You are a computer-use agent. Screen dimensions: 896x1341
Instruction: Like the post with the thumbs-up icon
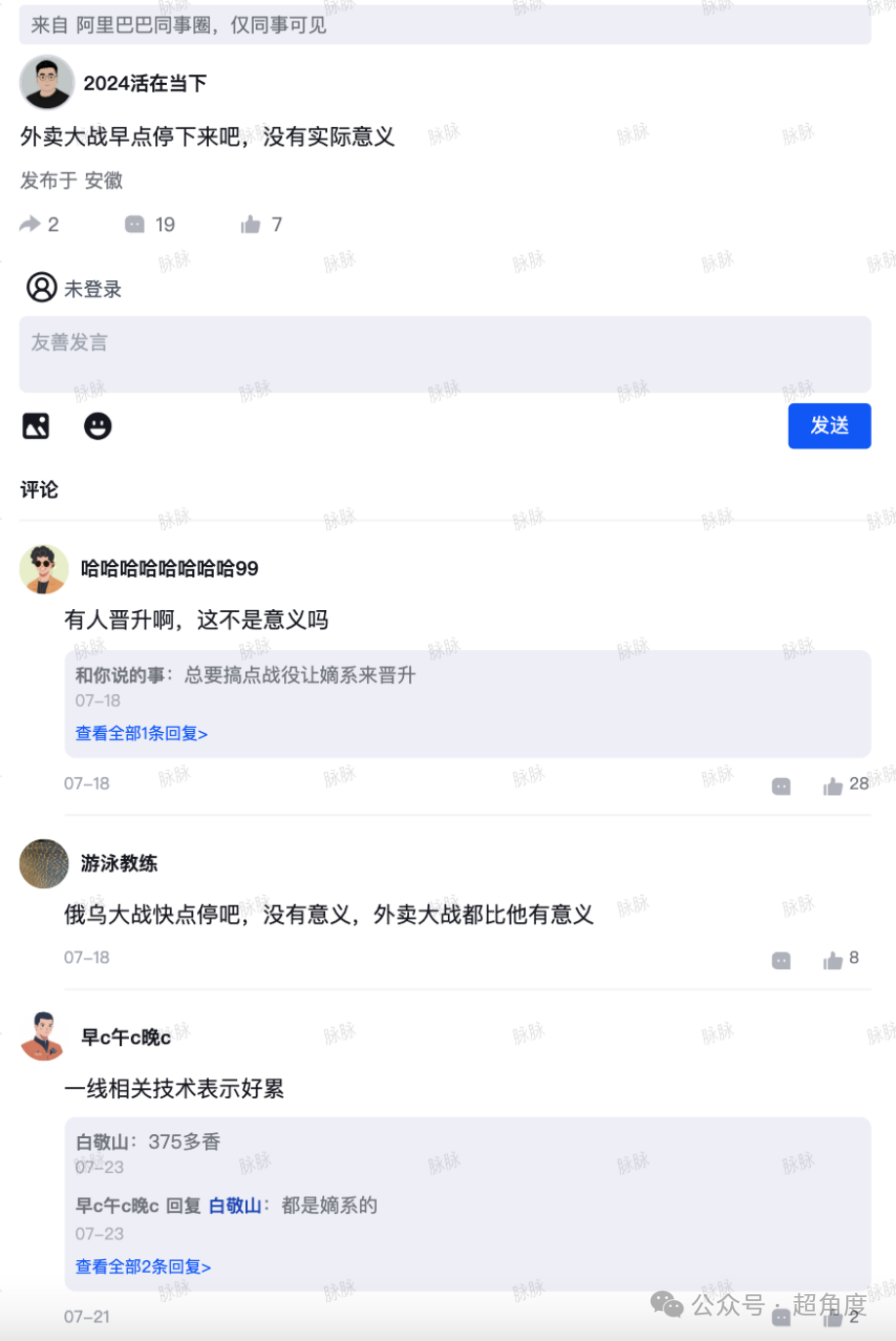pyautogui.click(x=252, y=223)
